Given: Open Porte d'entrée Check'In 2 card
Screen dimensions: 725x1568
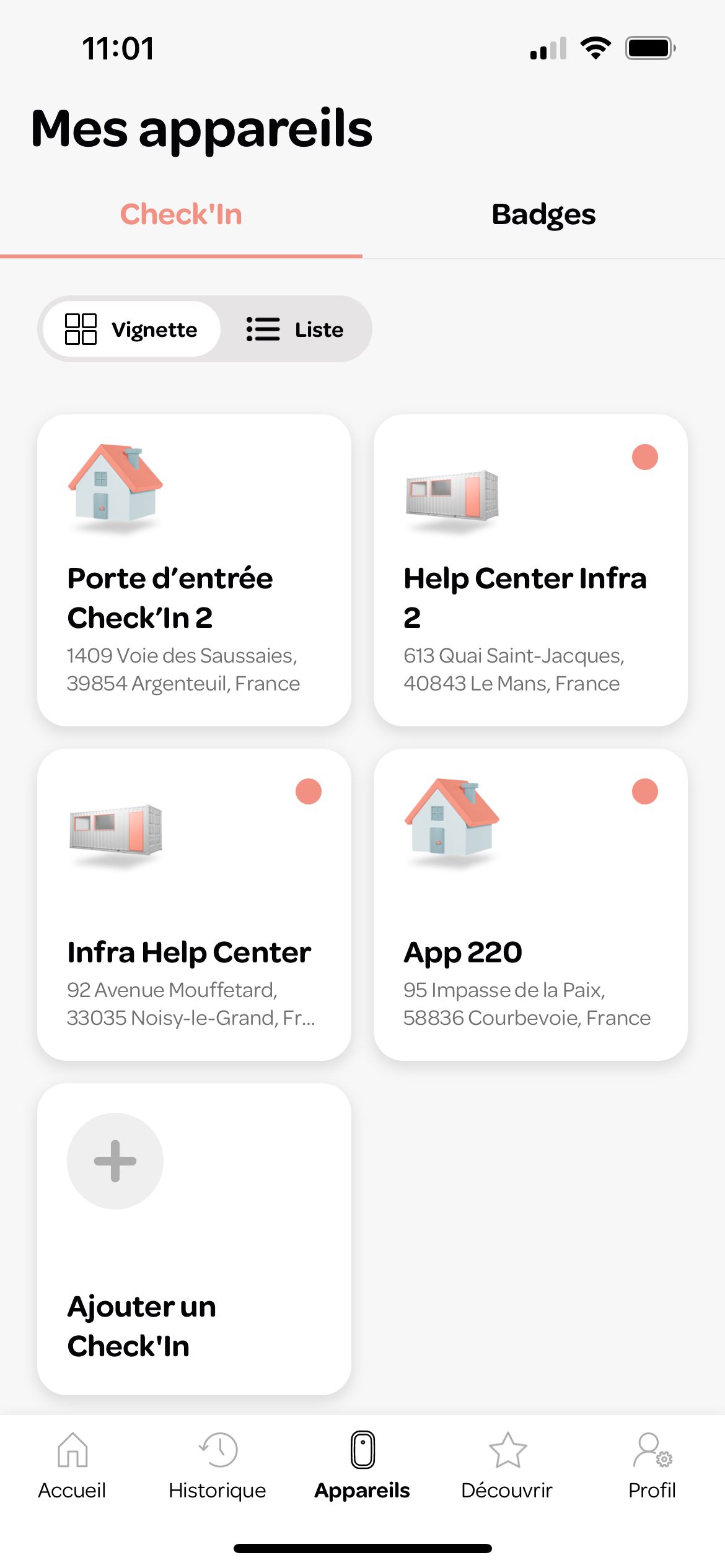Looking at the screenshot, I should (194, 570).
